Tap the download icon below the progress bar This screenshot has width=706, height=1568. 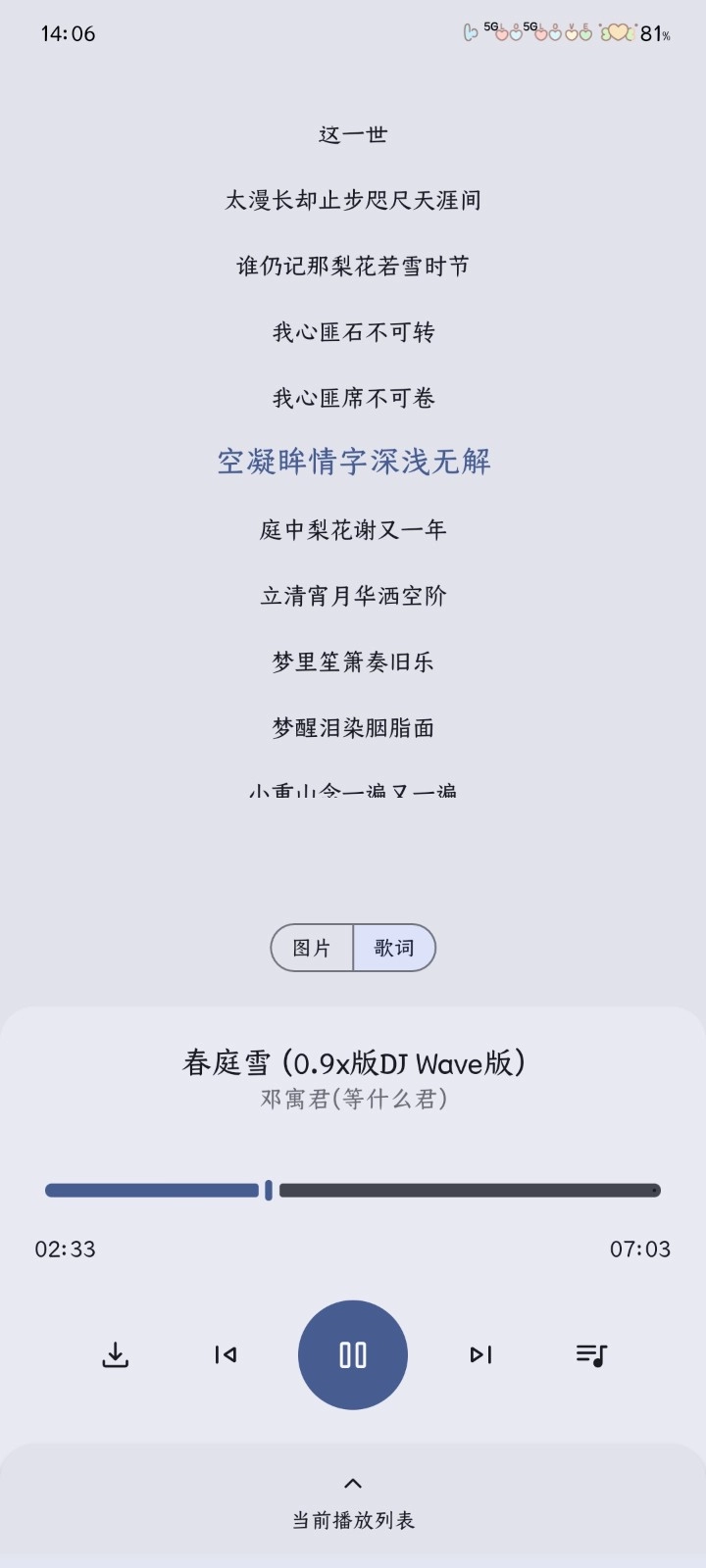115,1354
